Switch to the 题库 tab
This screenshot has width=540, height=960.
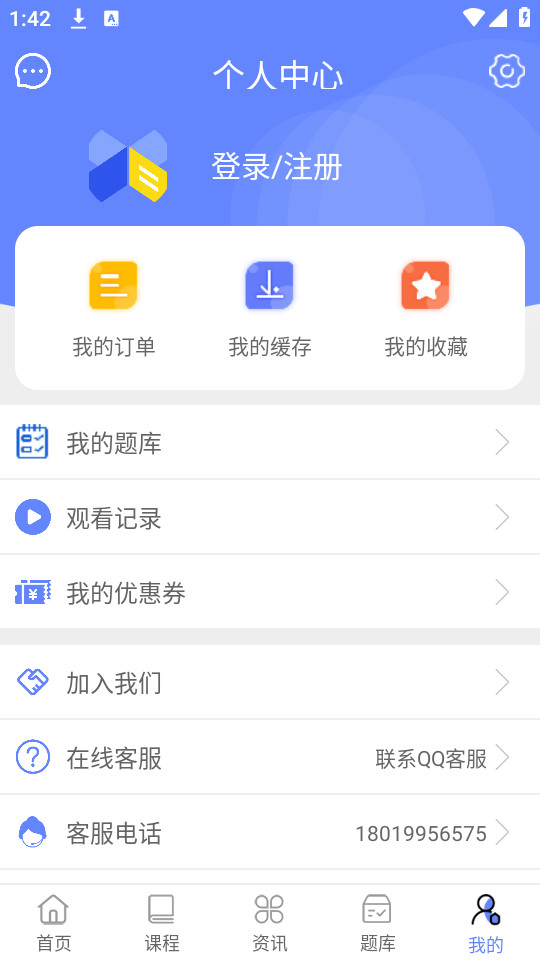click(378, 923)
